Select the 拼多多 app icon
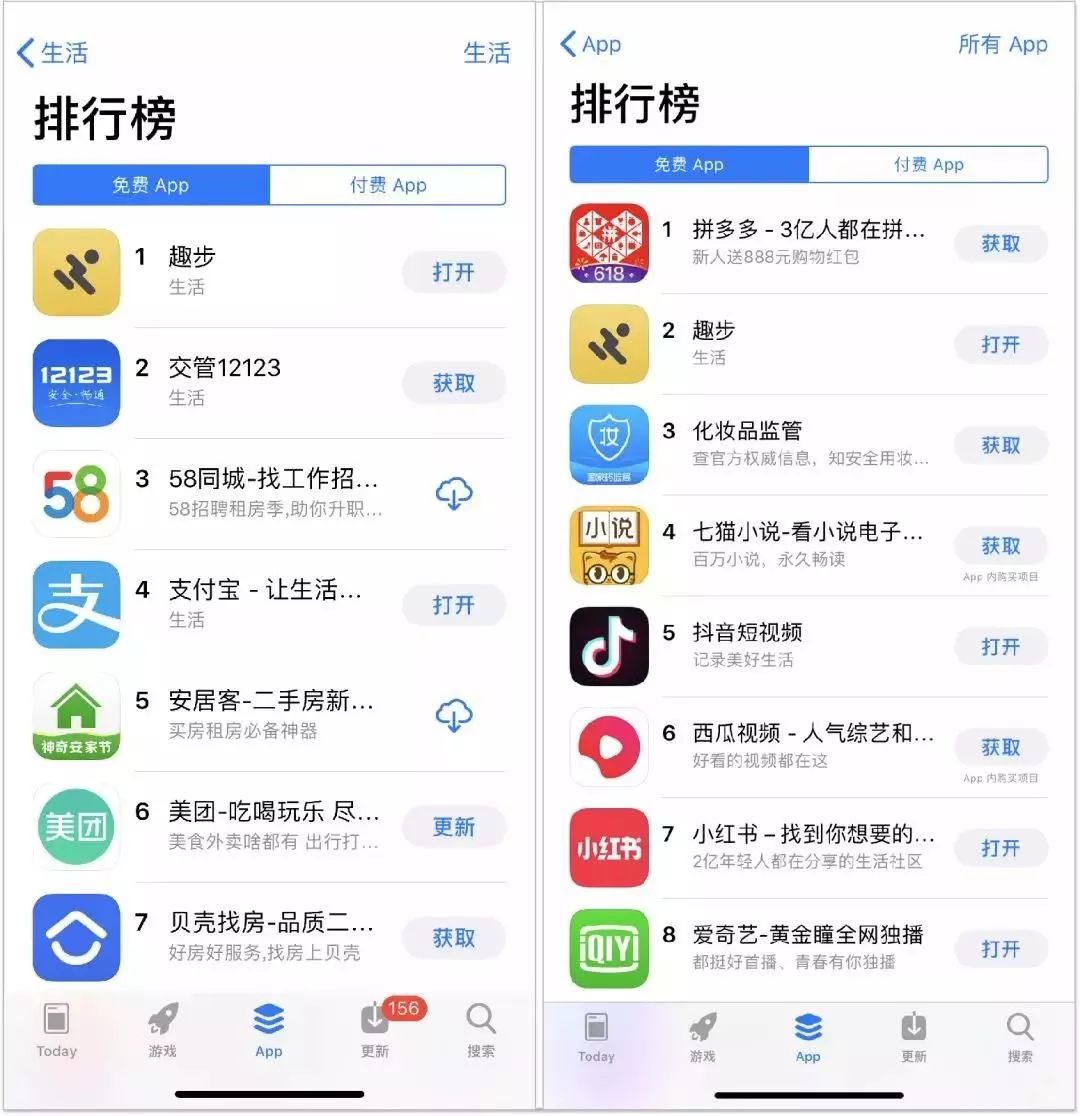The width and height of the screenshot is (1080, 1116). 609,243
